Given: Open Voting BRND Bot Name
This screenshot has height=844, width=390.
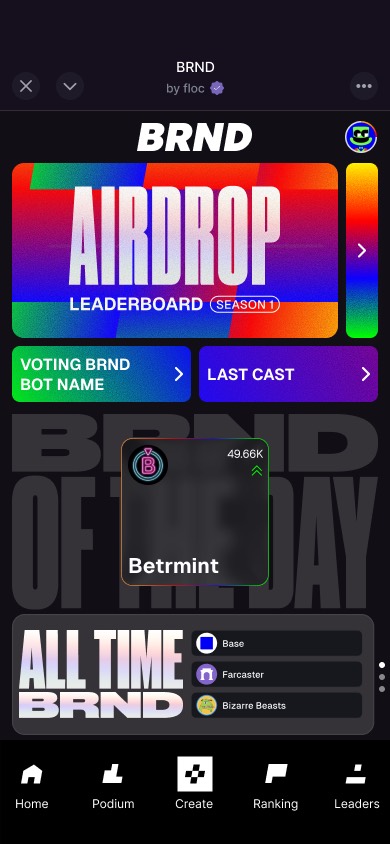Looking at the screenshot, I should pos(101,374).
